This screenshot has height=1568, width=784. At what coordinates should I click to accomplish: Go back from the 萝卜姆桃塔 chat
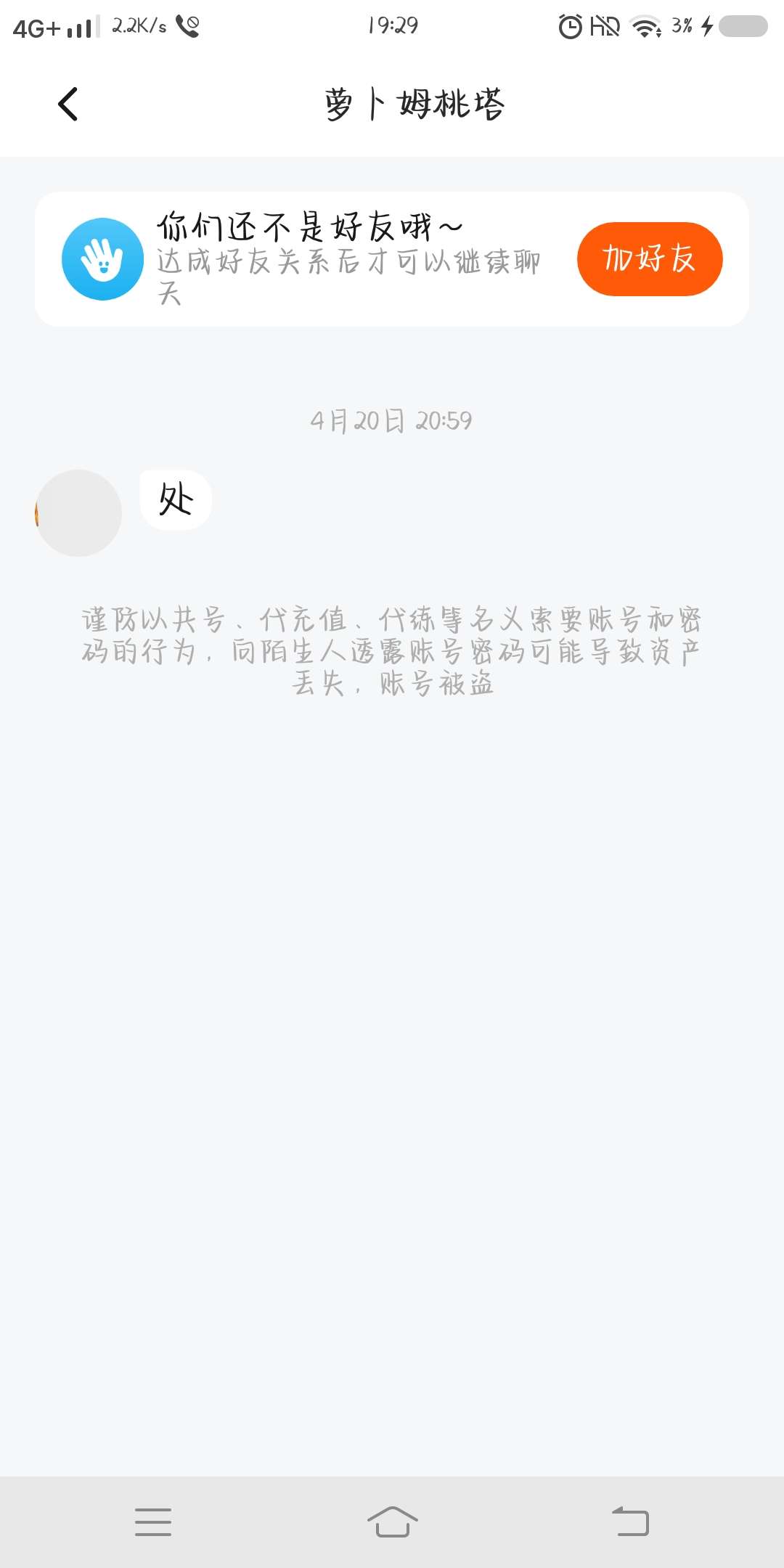point(68,104)
